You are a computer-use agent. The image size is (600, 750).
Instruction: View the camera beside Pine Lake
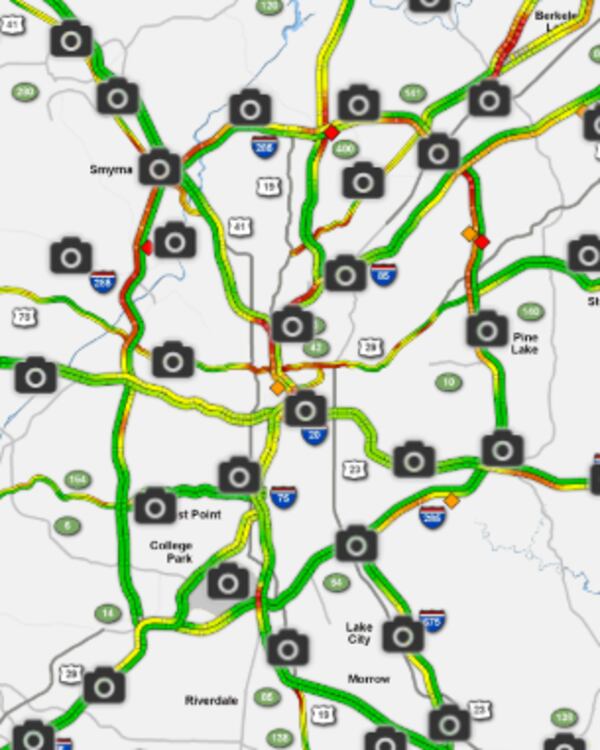pos(487,328)
